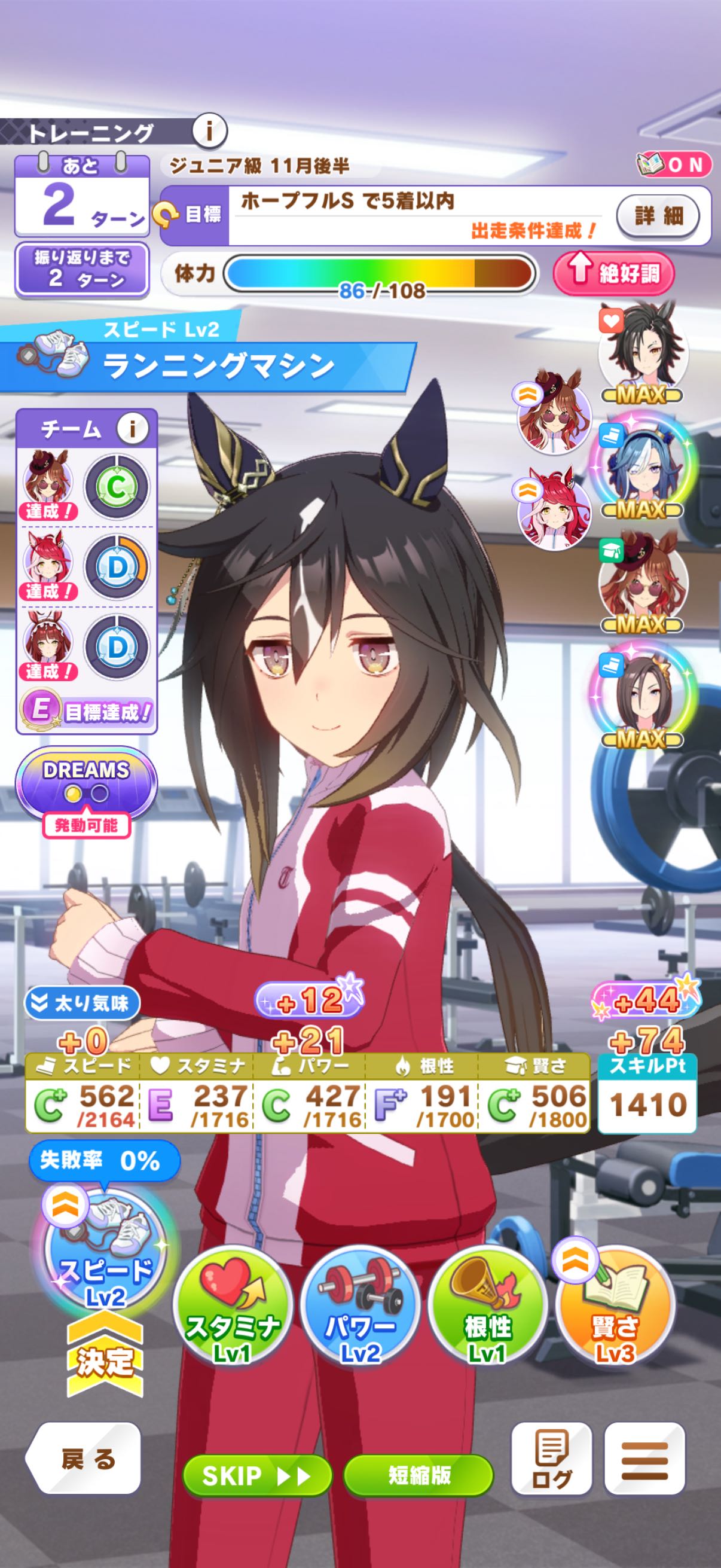The width and height of the screenshot is (721, 1568).
Task: Tap the green SKIP button
Action: 256,1476
